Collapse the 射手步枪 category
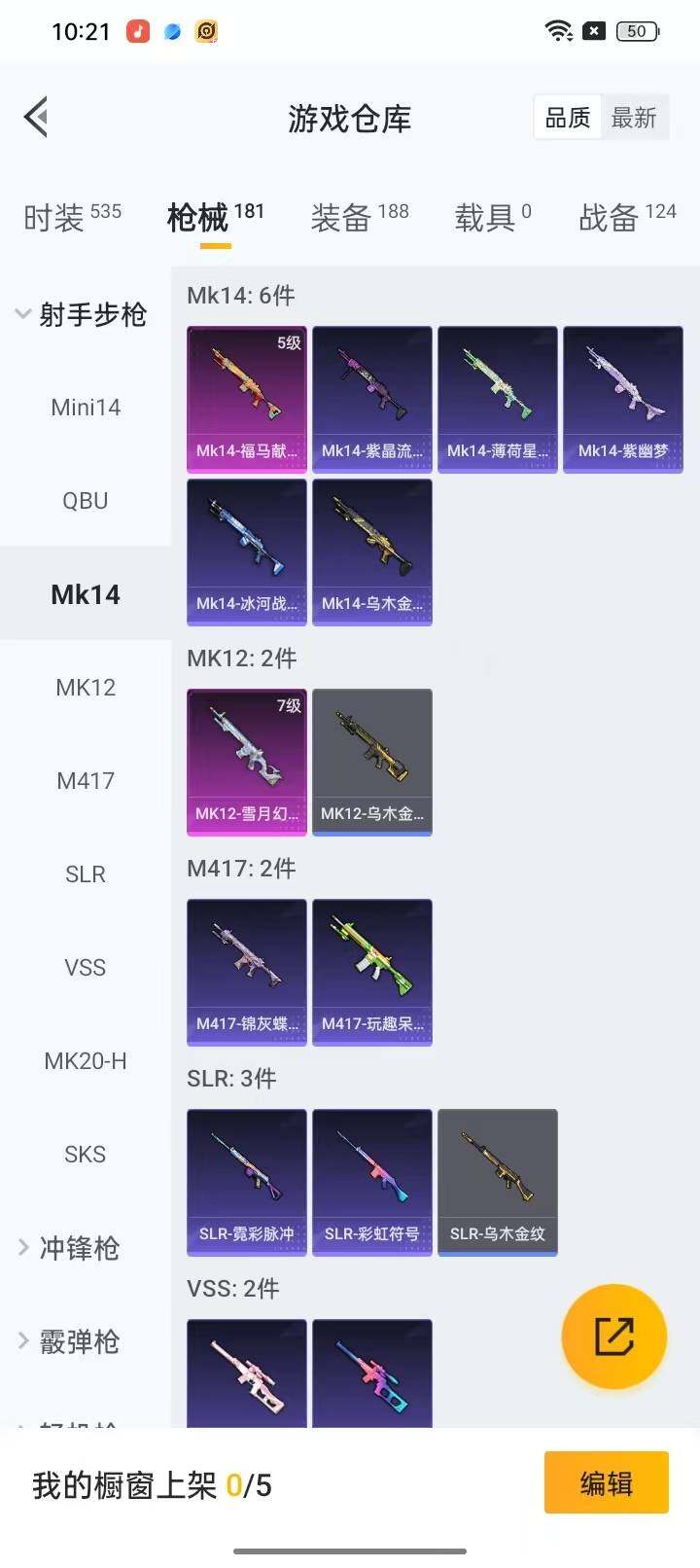 coord(82,314)
